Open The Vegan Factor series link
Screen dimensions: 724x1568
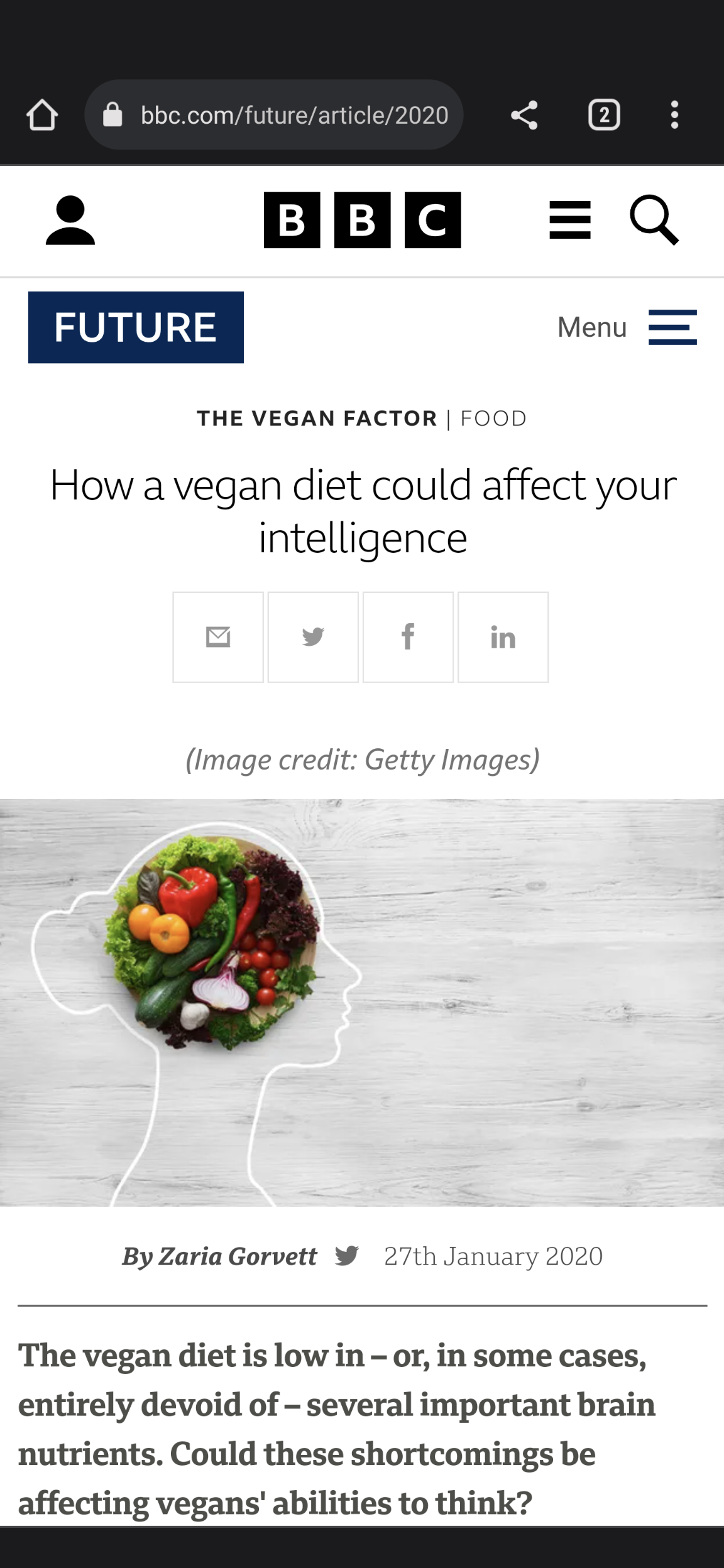(x=317, y=418)
